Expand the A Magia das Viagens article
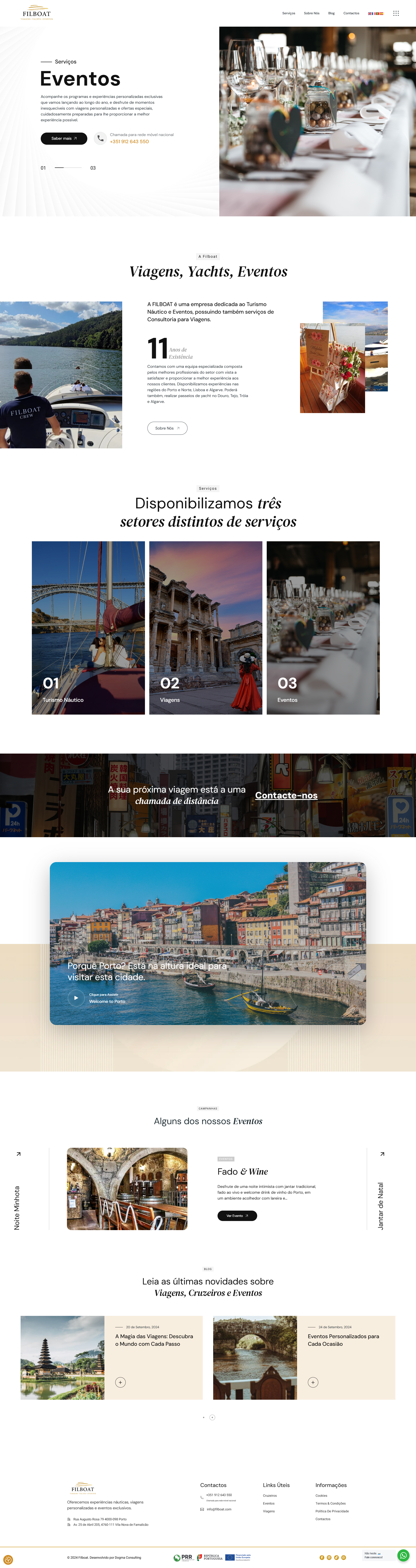The height and width of the screenshot is (1568, 416). click(x=121, y=1382)
